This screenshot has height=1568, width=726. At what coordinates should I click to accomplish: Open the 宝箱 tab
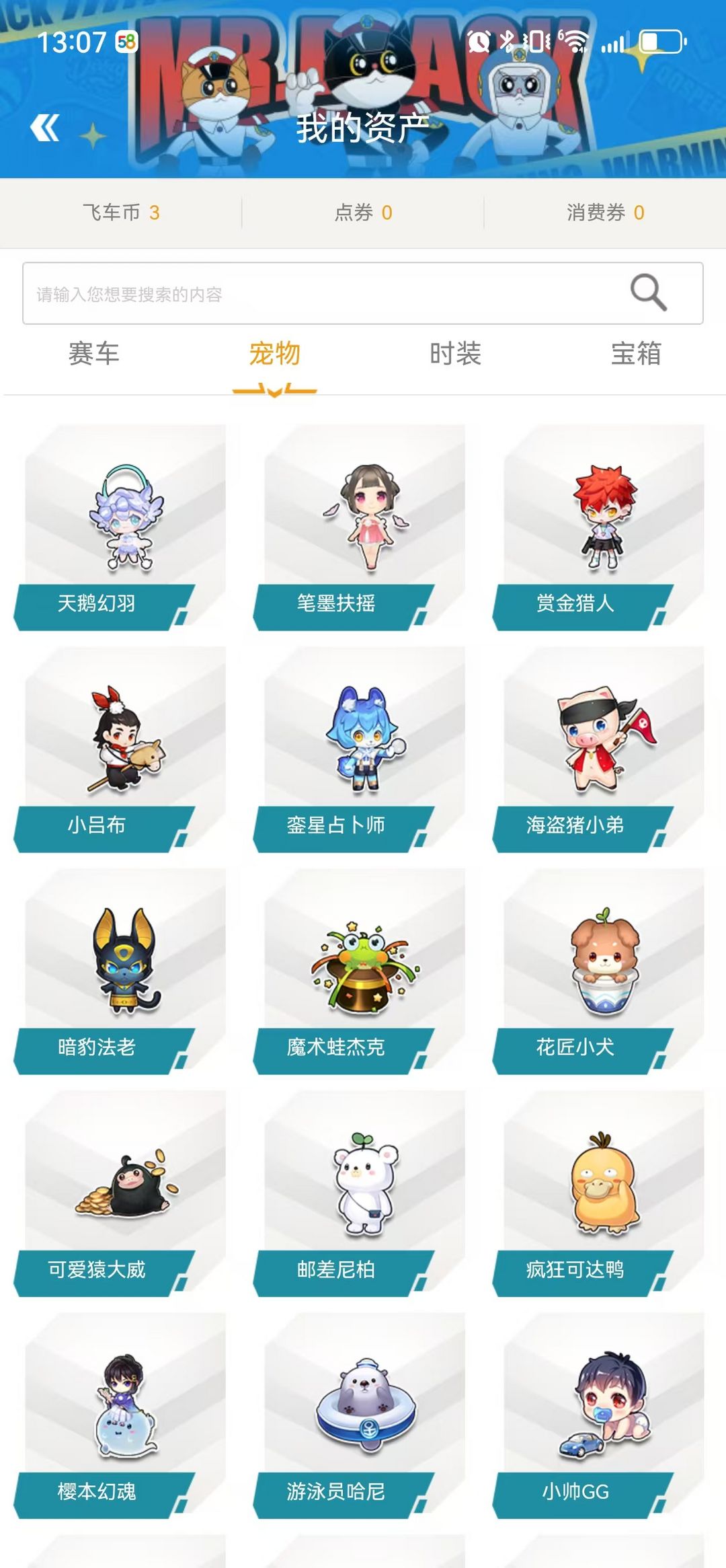pyautogui.click(x=636, y=354)
